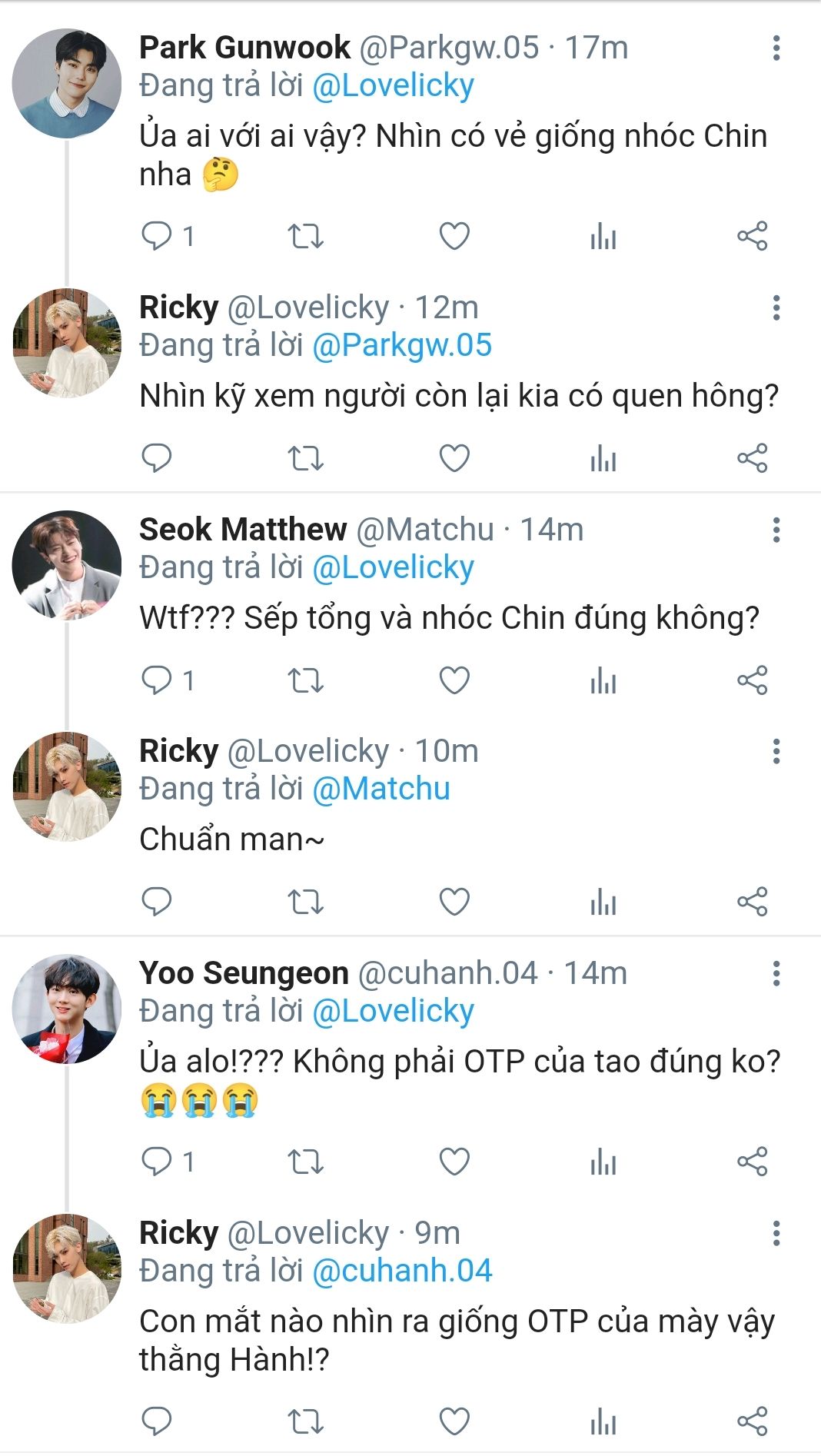Screen dimensions: 821x1456
Task: Open Park Gunwook's profile picture
Action: coord(67,83)
